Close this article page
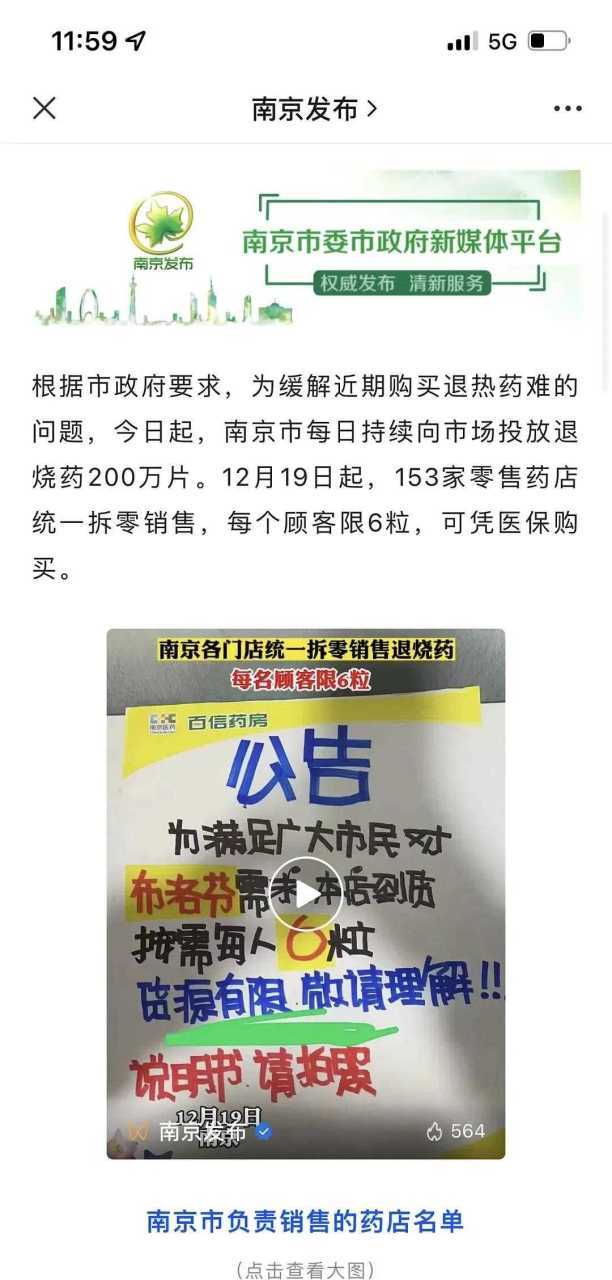Image resolution: width=612 pixels, height=1280 pixels. [x=44, y=108]
